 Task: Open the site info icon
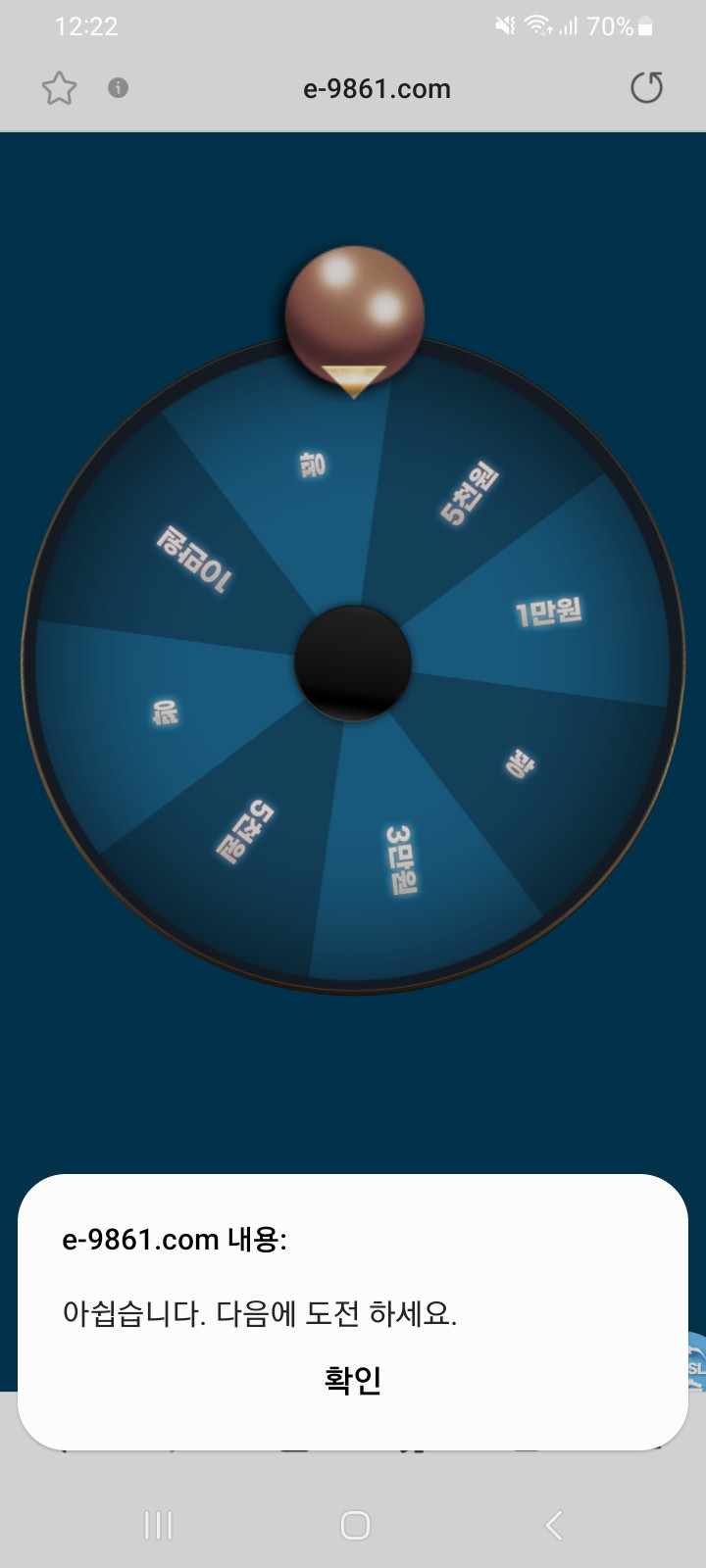point(118,88)
